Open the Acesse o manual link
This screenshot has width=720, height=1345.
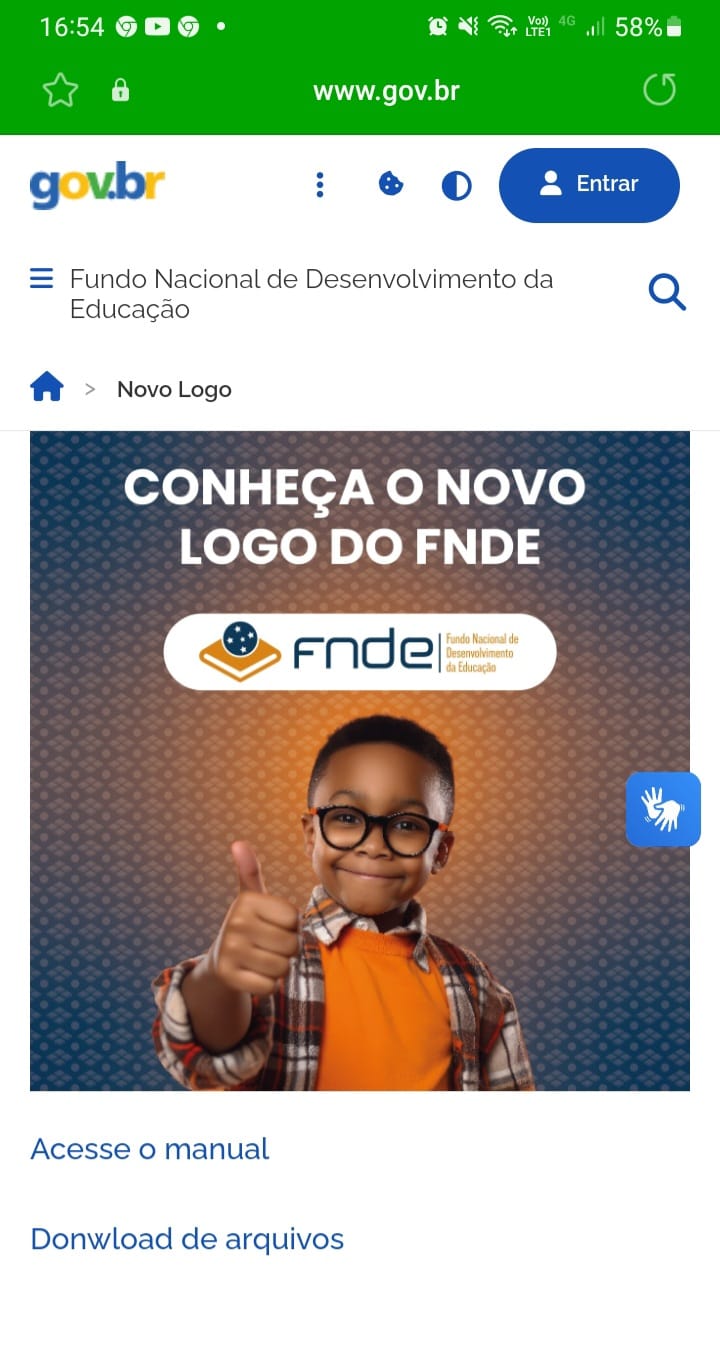click(150, 1149)
